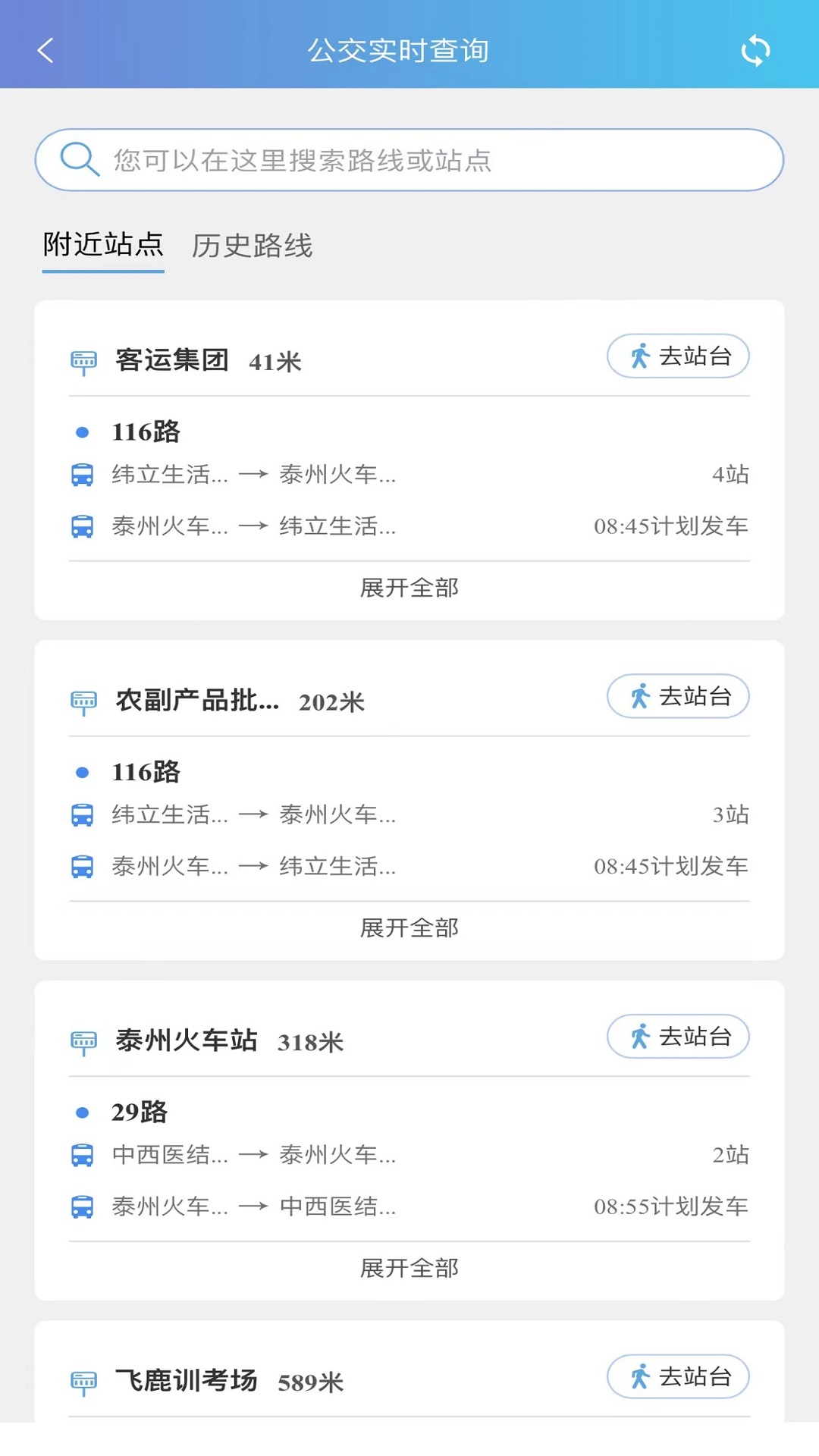Open 116路 toward 泰州火车 at 客运集团
The image size is (819, 1456).
click(409, 475)
